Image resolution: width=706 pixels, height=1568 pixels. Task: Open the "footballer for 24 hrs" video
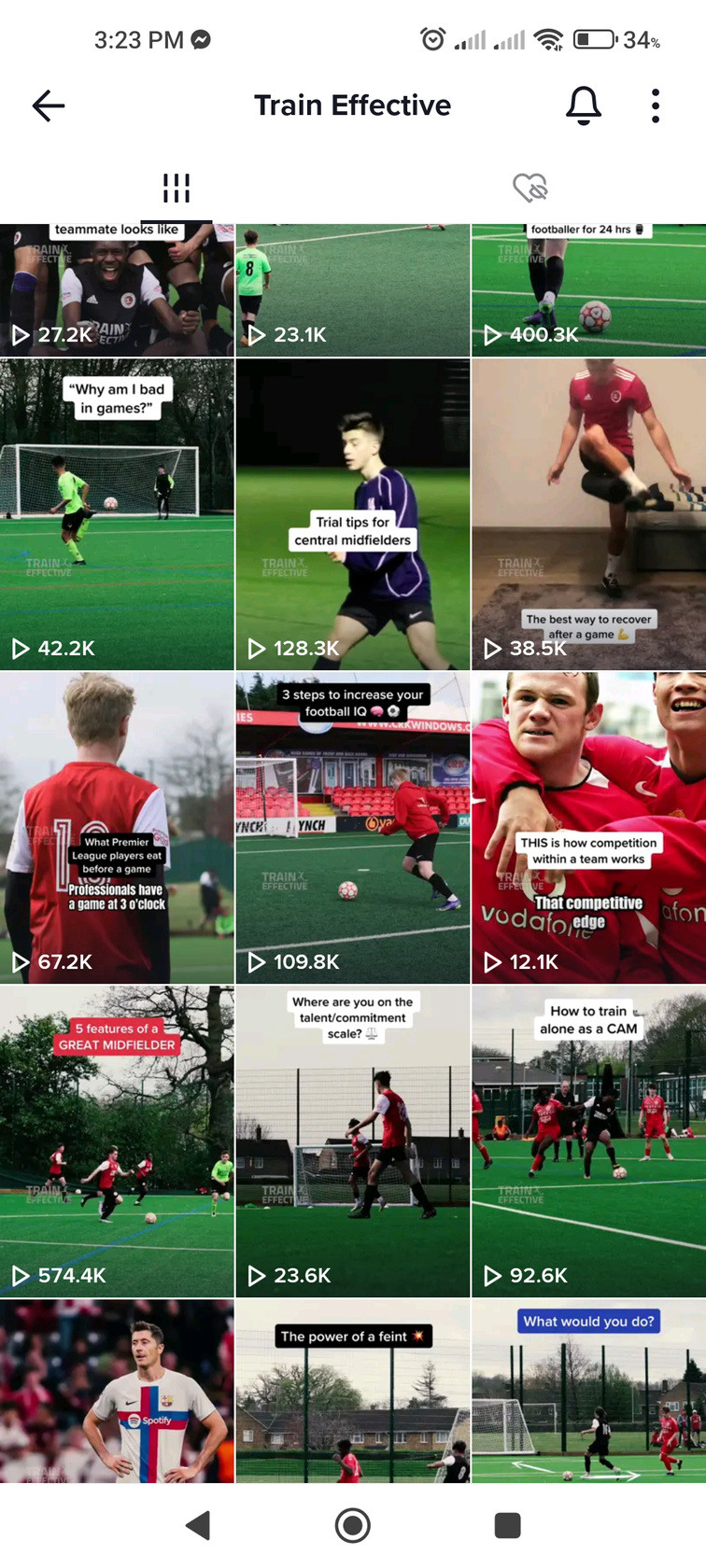[588, 291]
